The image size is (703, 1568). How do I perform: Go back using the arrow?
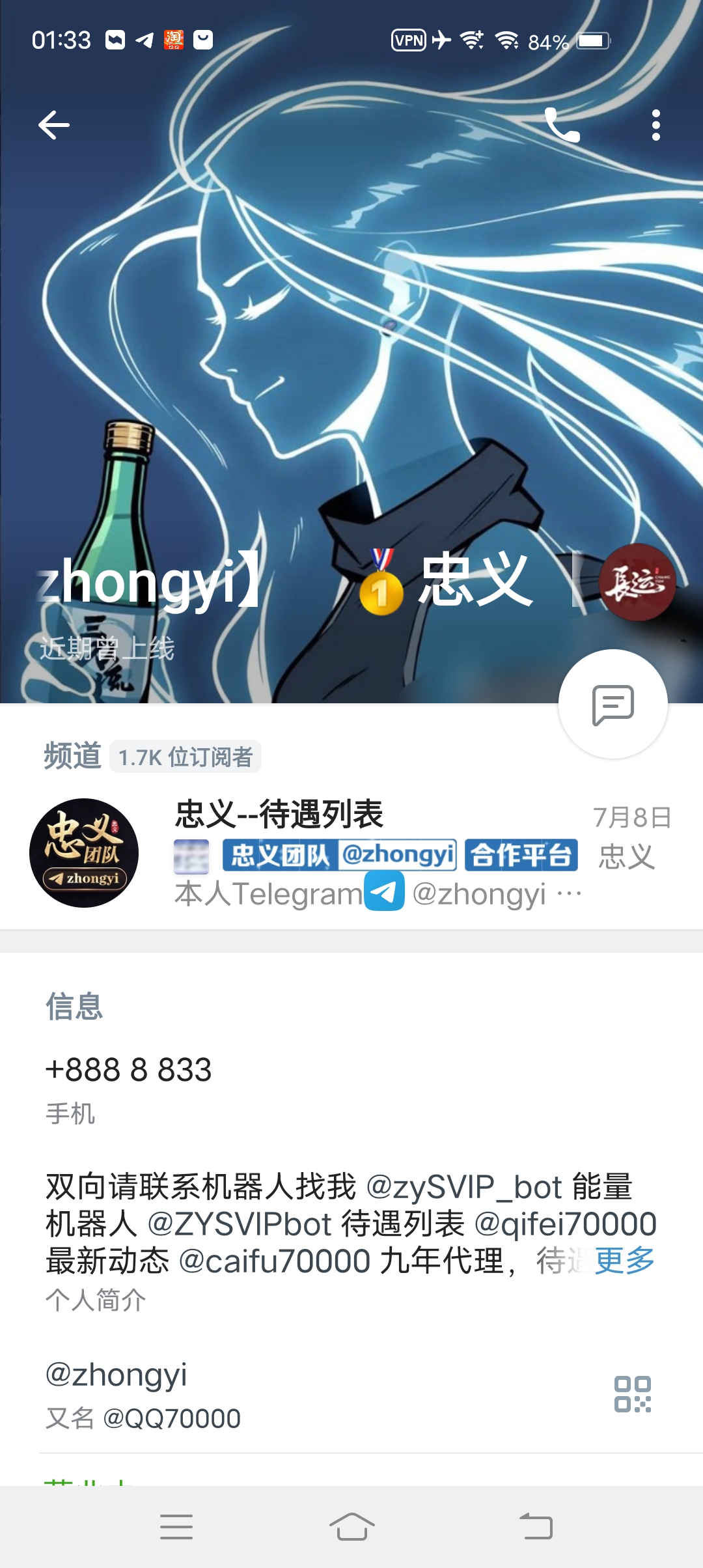click(x=54, y=125)
